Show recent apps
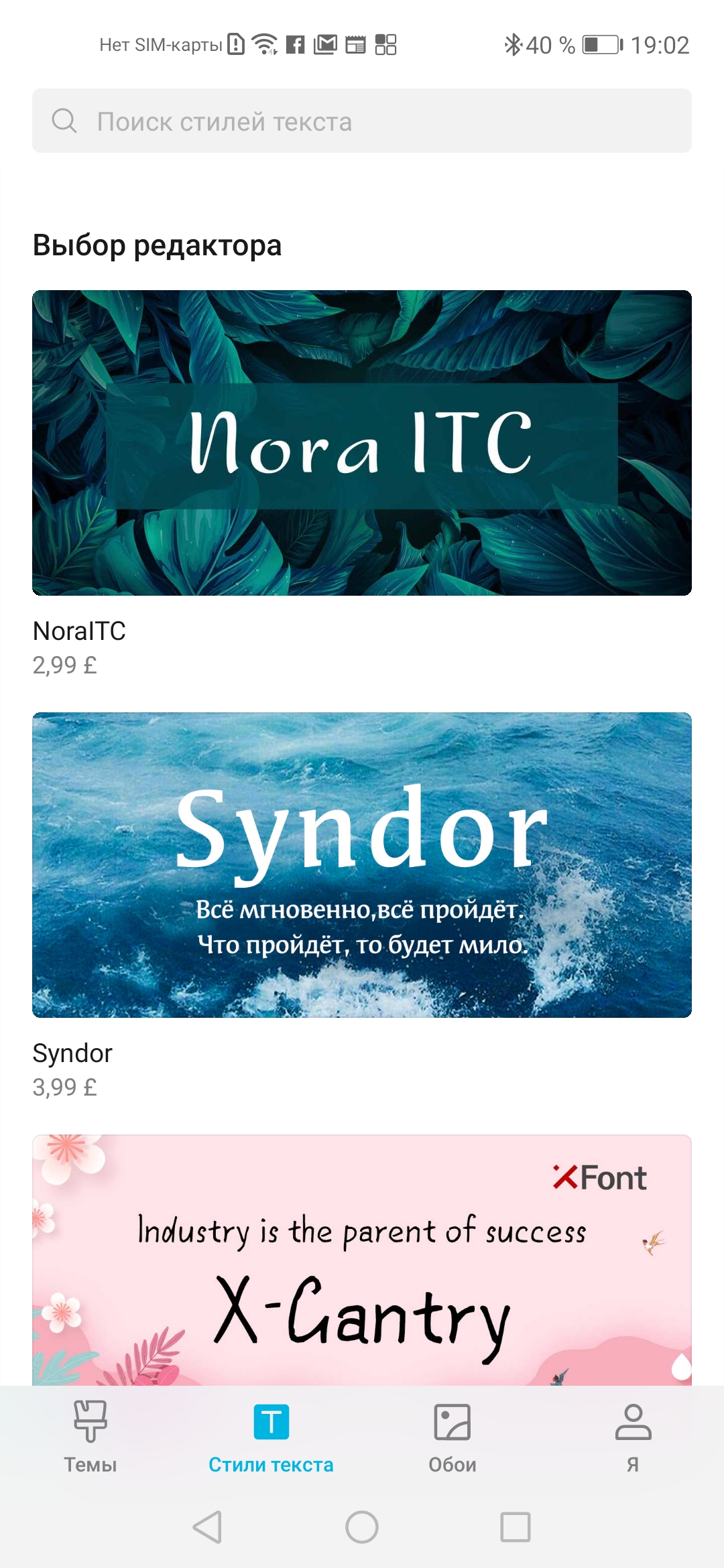Screen dimensions: 724x1568 click(516, 1527)
